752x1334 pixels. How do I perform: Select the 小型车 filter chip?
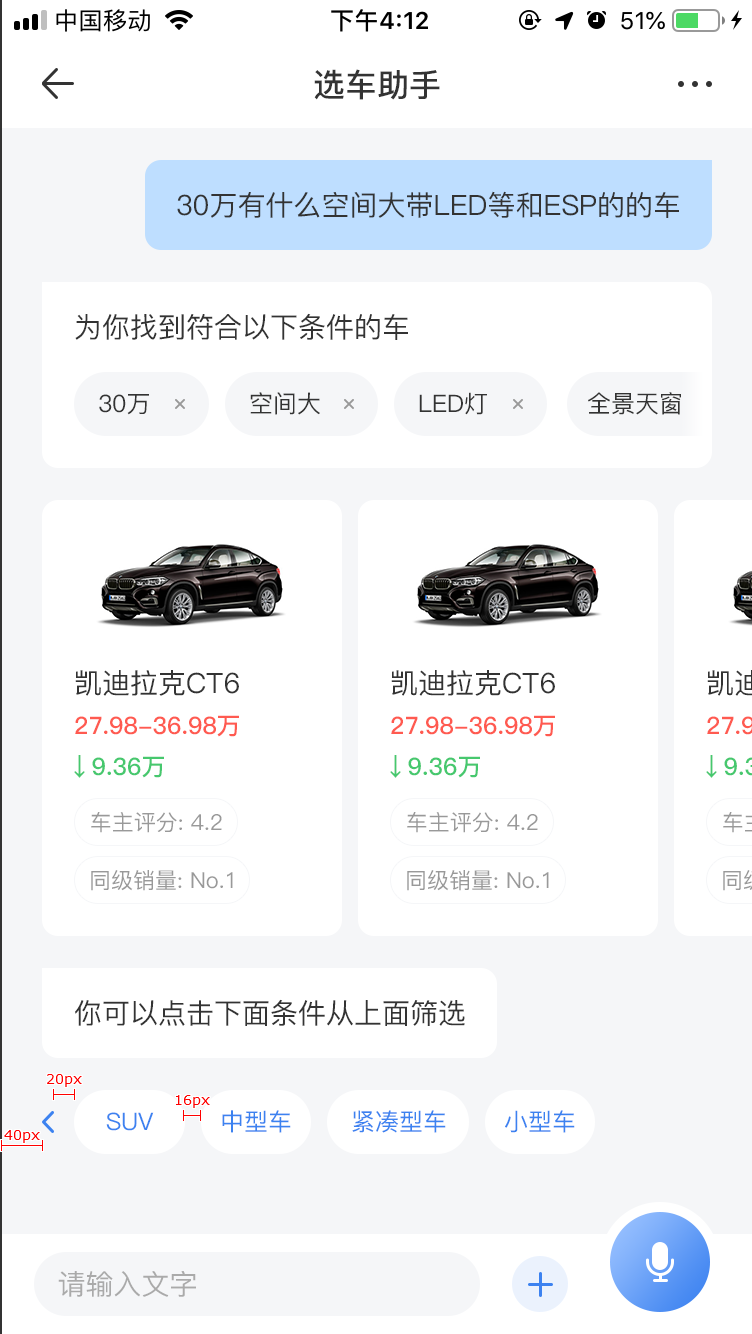click(x=540, y=1122)
